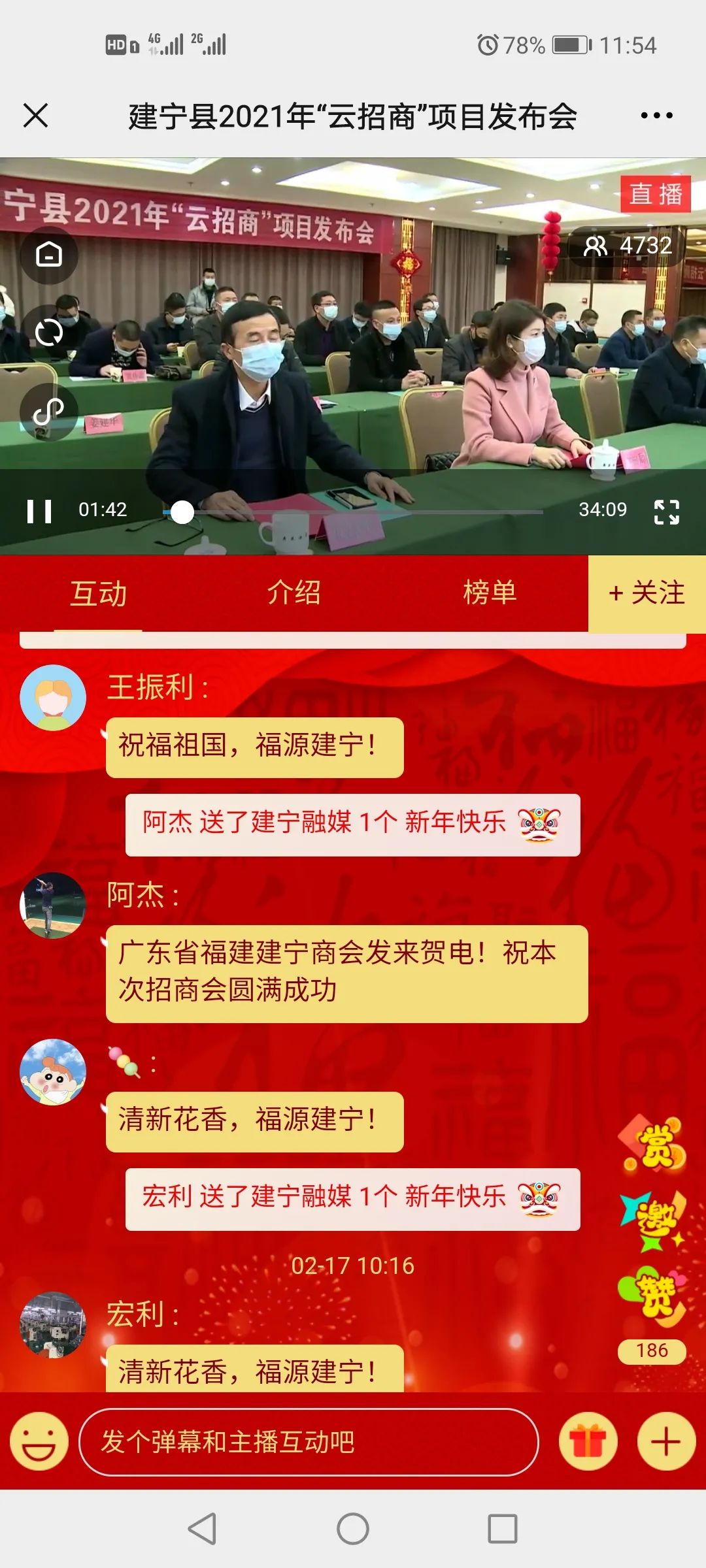
Task: Tap the home icon on video
Action: 49,255
